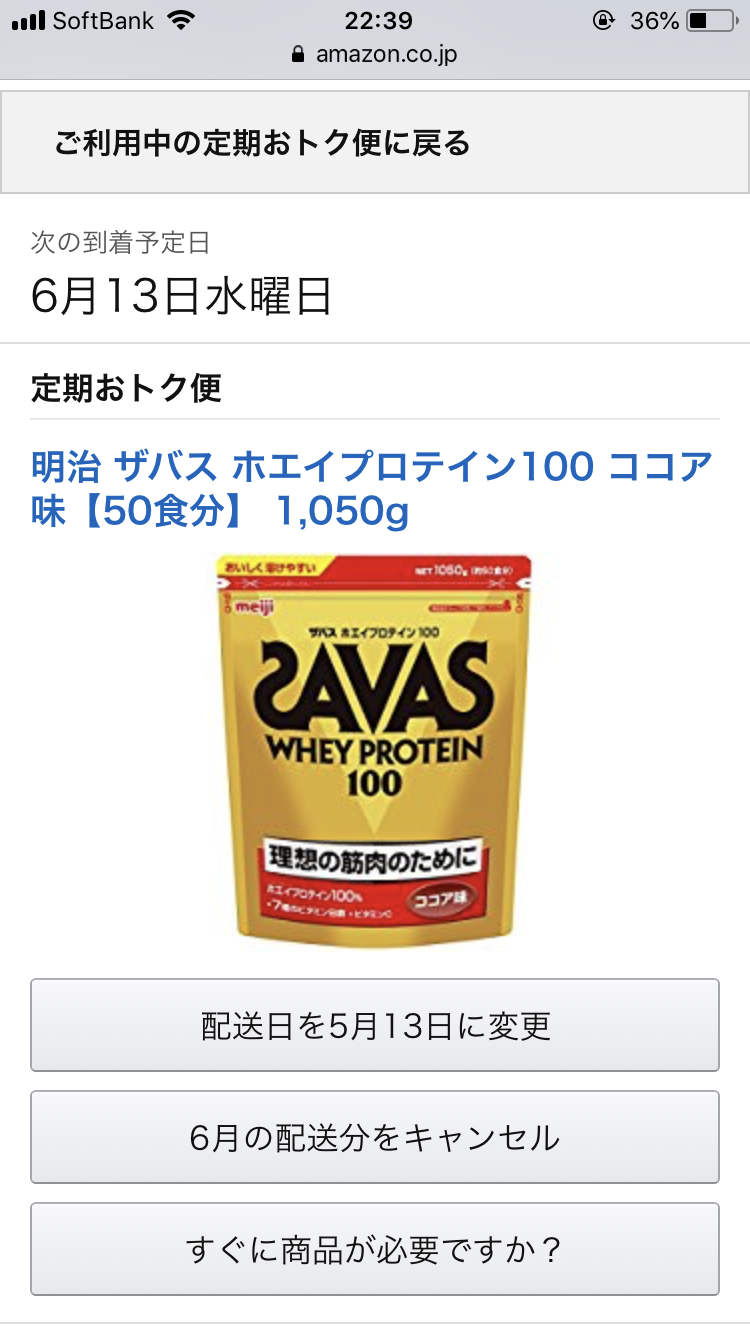The height and width of the screenshot is (1334, 750).
Task: Tap すぐに商品が必要ですか？ button
Action: 374,1249
